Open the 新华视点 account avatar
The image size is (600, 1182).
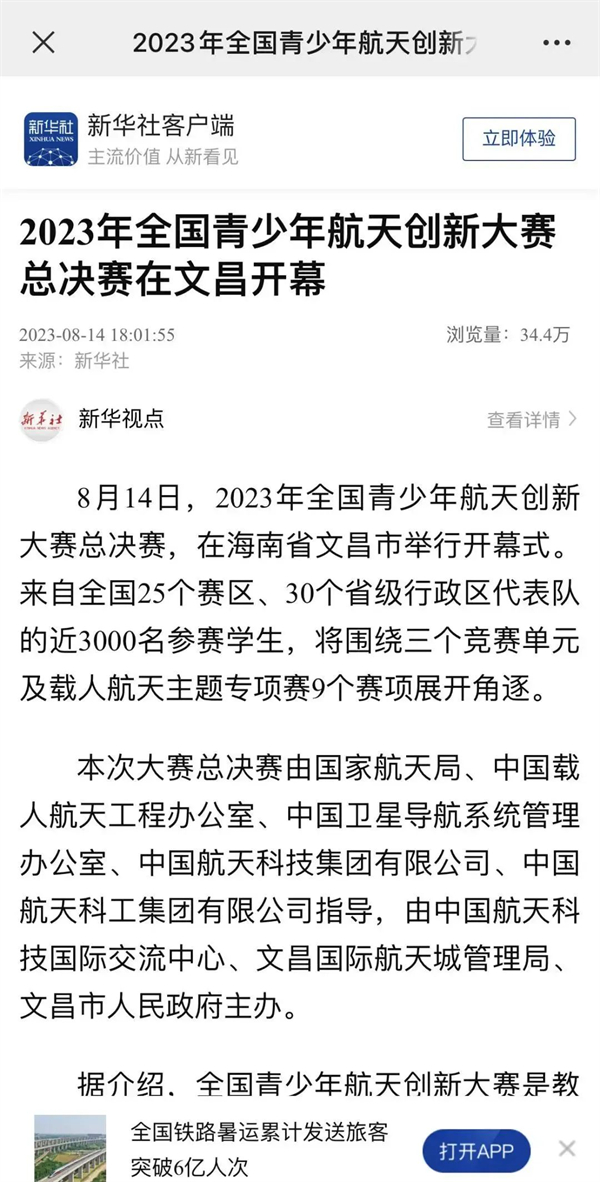[41, 419]
